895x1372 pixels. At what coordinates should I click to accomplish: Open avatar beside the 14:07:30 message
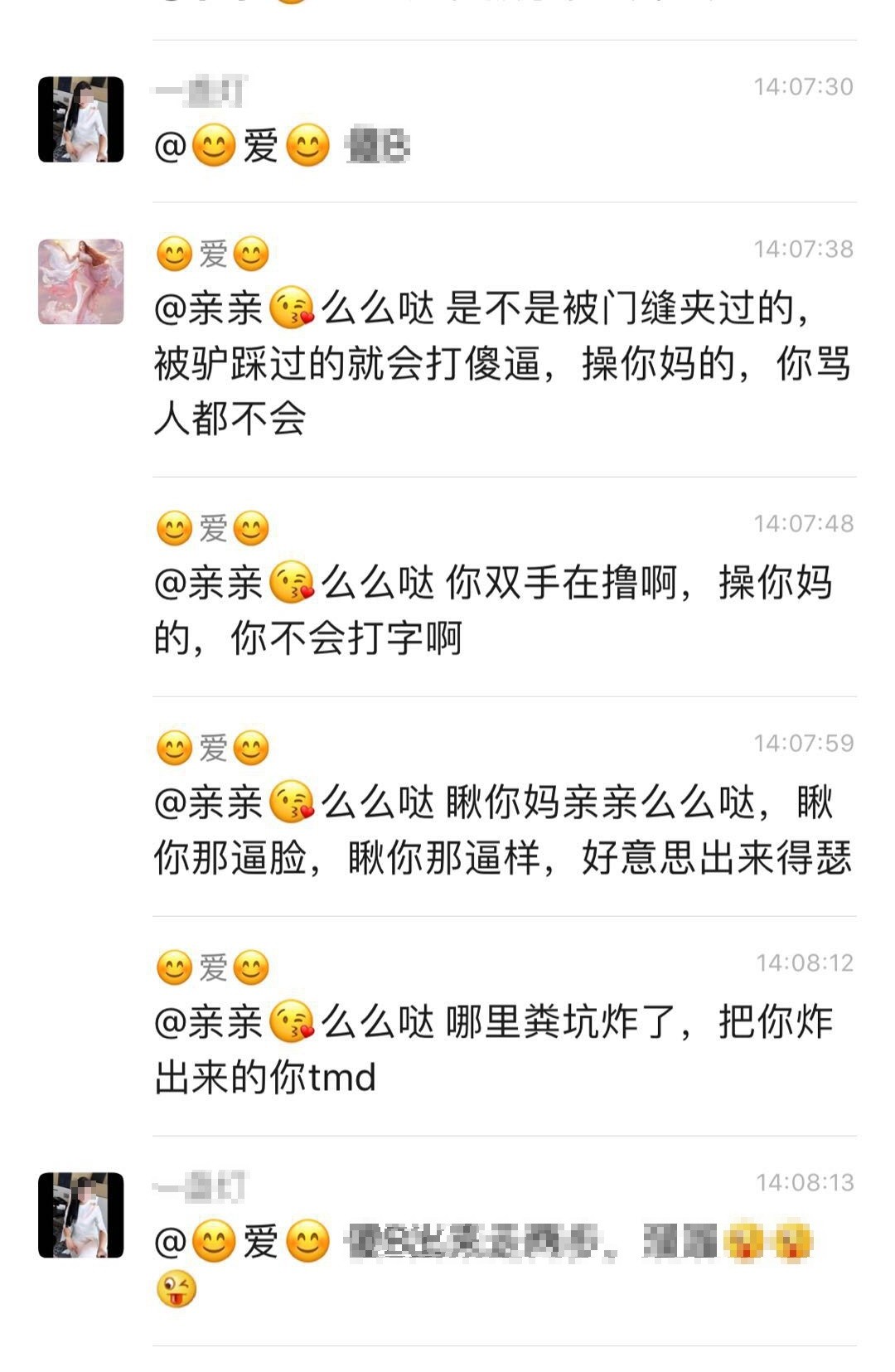pyautogui.click(x=80, y=119)
